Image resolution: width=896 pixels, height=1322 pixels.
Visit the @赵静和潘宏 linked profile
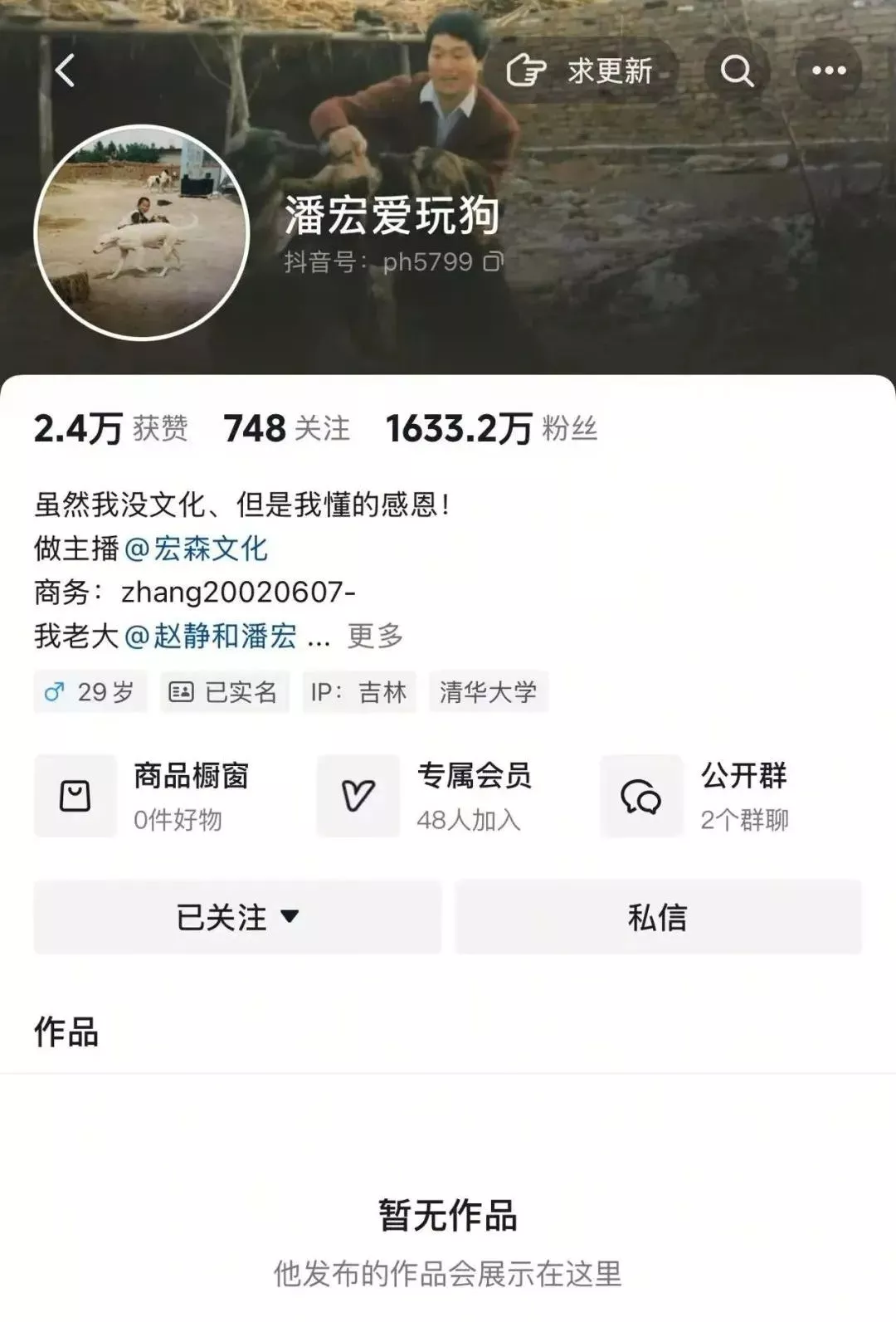[211, 636]
